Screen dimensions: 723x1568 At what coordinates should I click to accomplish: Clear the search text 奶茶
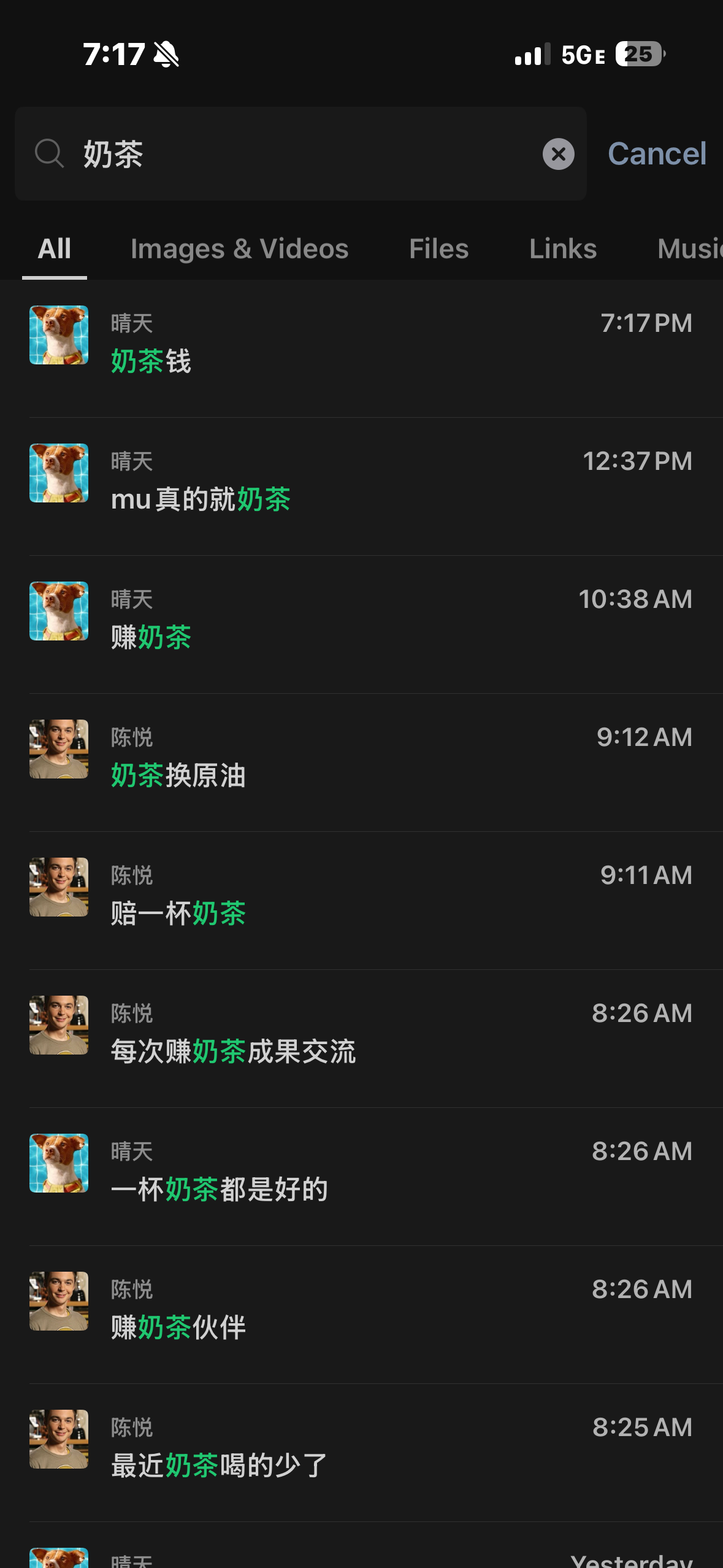(558, 154)
